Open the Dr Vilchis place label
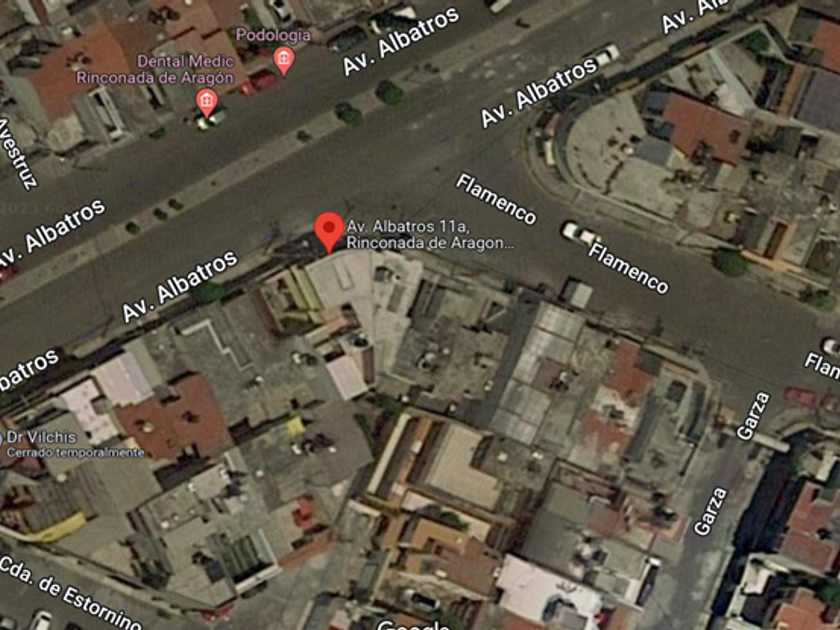 (x=41, y=437)
